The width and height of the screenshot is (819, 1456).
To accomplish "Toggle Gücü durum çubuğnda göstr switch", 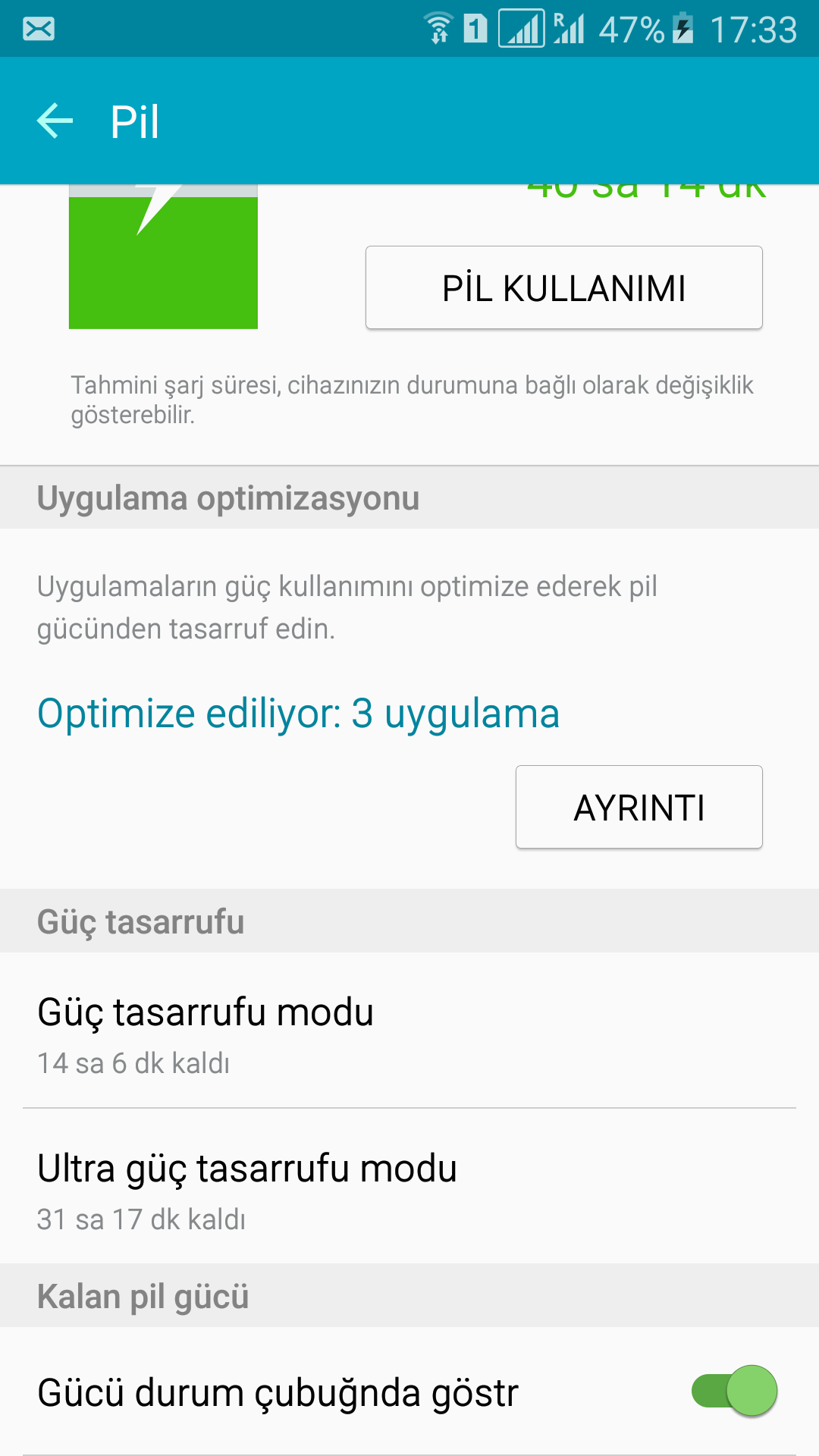I will point(733,1392).
